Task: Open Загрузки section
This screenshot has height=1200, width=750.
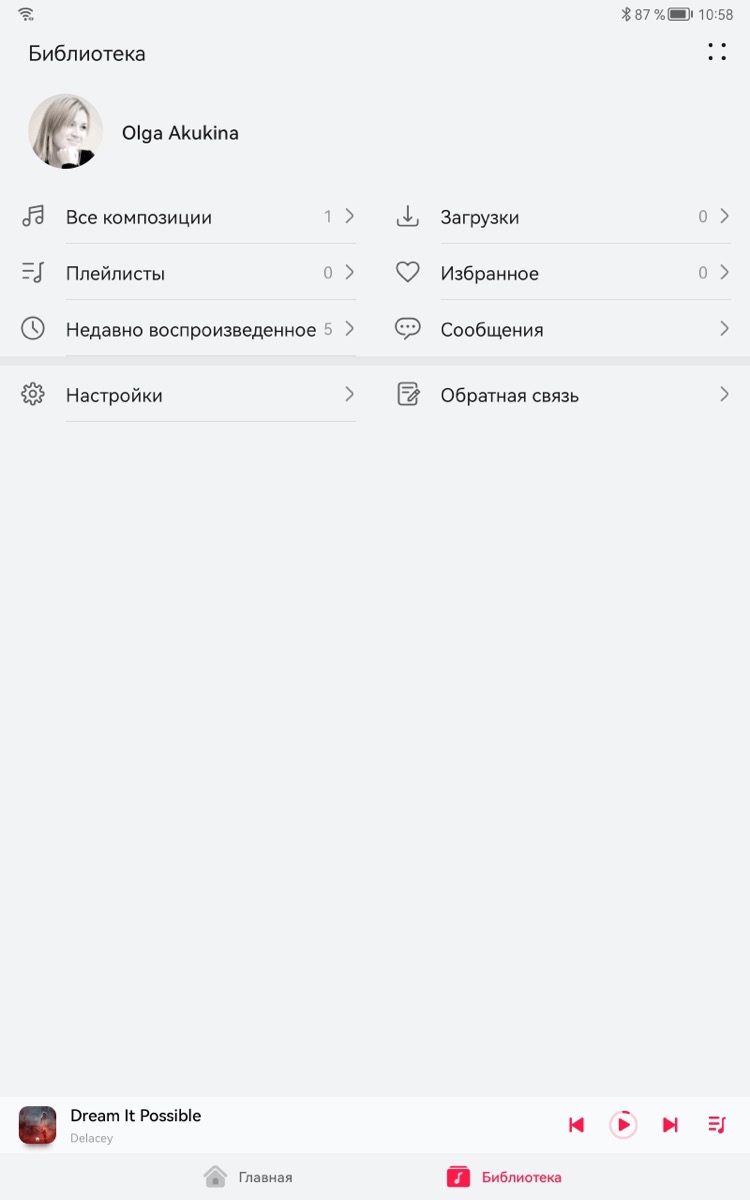Action: 562,216
